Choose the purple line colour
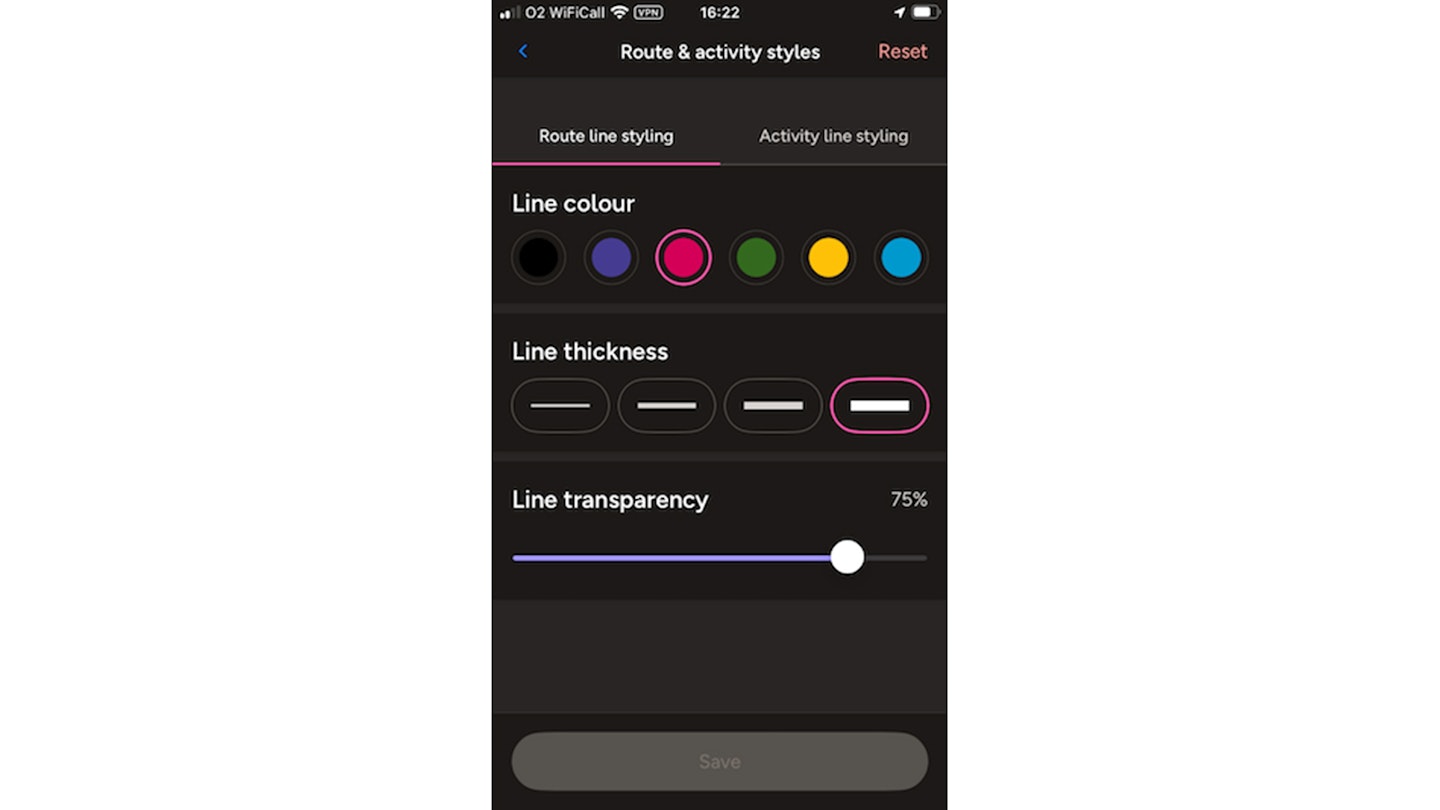Viewport: 1440px width, 810px height. click(x=611, y=258)
